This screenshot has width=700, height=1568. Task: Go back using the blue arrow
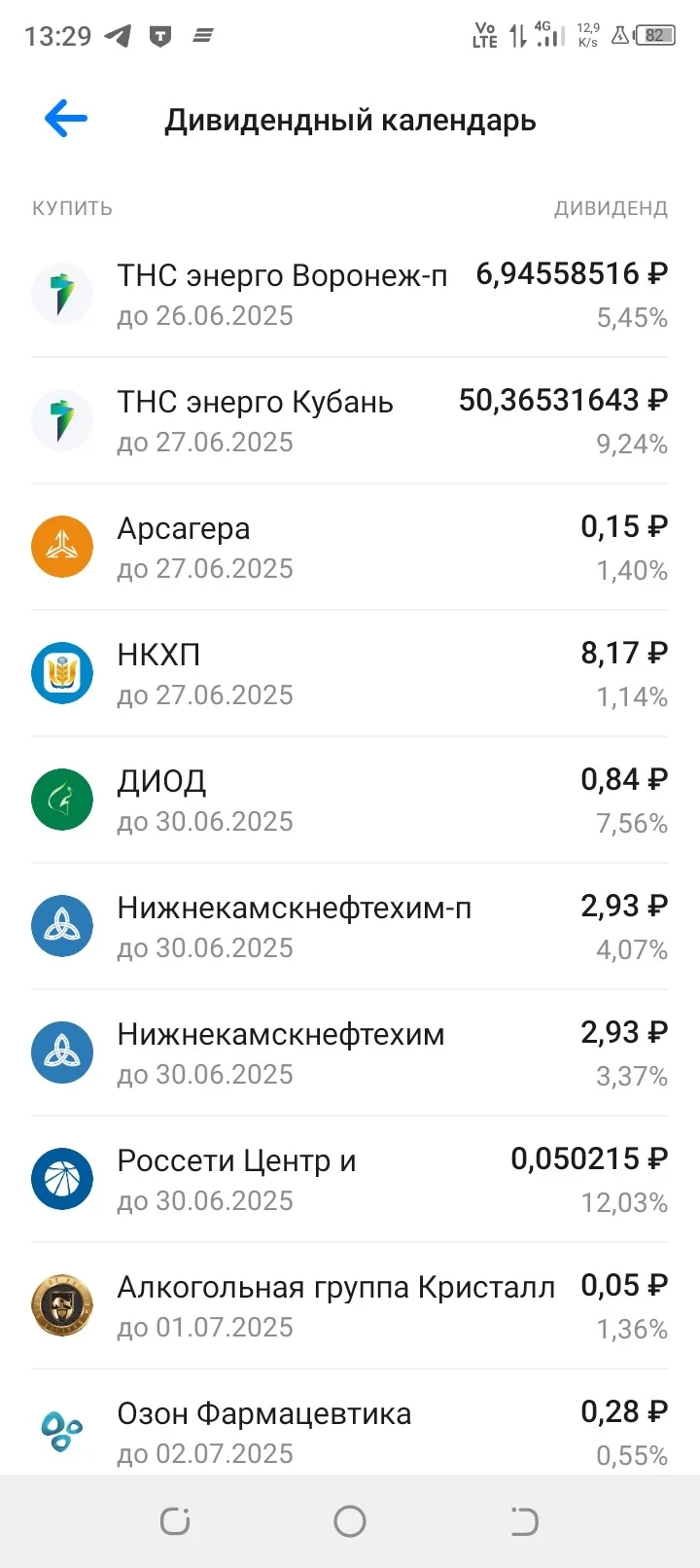click(x=66, y=120)
